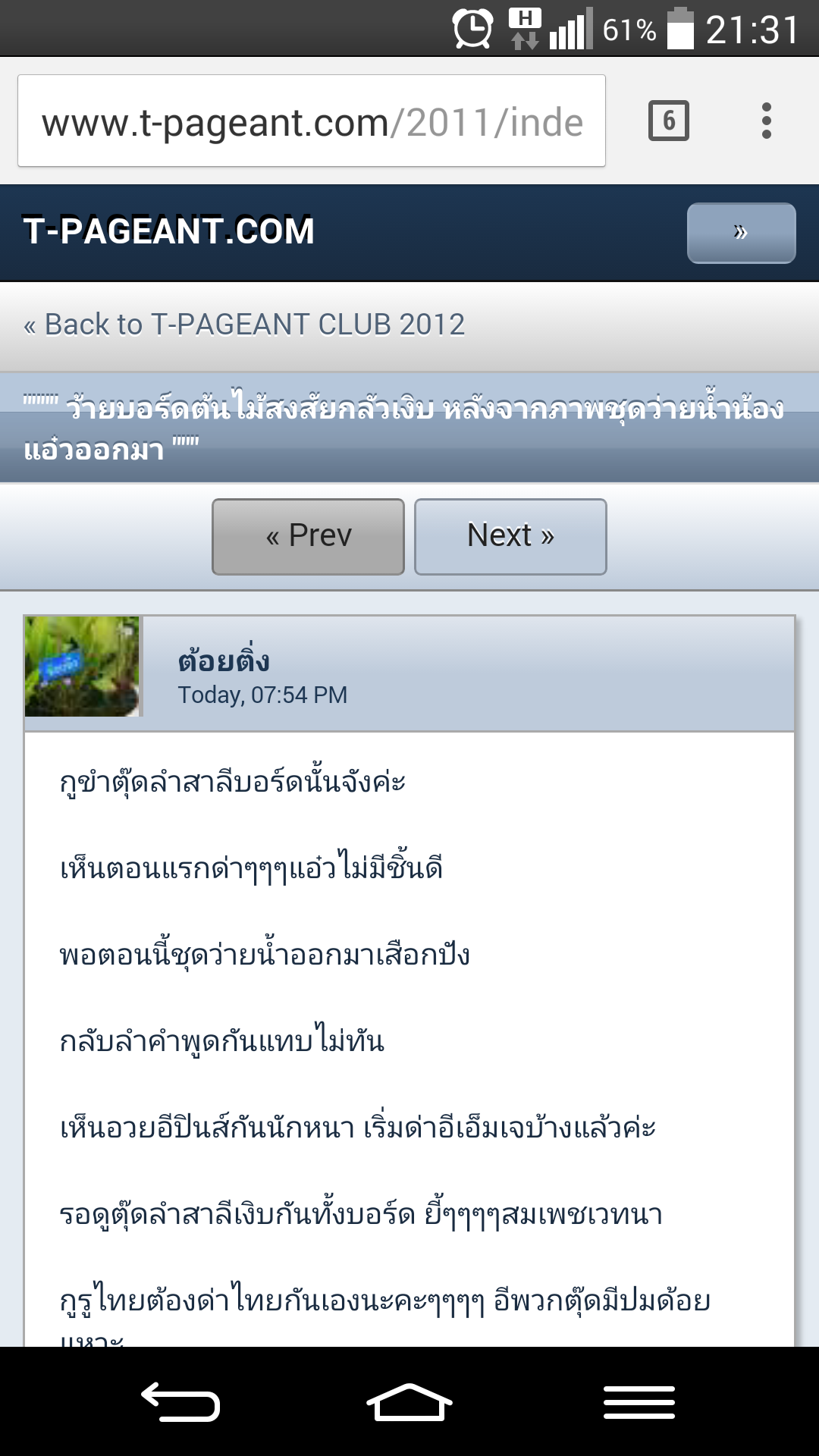This screenshot has width=819, height=1456.
Task: Open the browser overflow menu
Action: pos(766,121)
